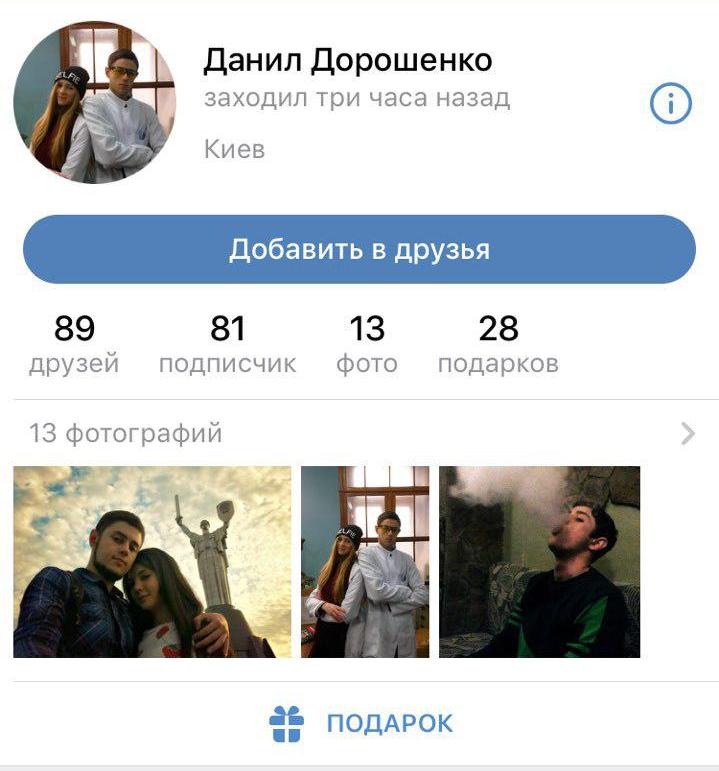Viewport: 719px width, 771px height.
Task: Open the profile info icon
Action: pos(670,104)
